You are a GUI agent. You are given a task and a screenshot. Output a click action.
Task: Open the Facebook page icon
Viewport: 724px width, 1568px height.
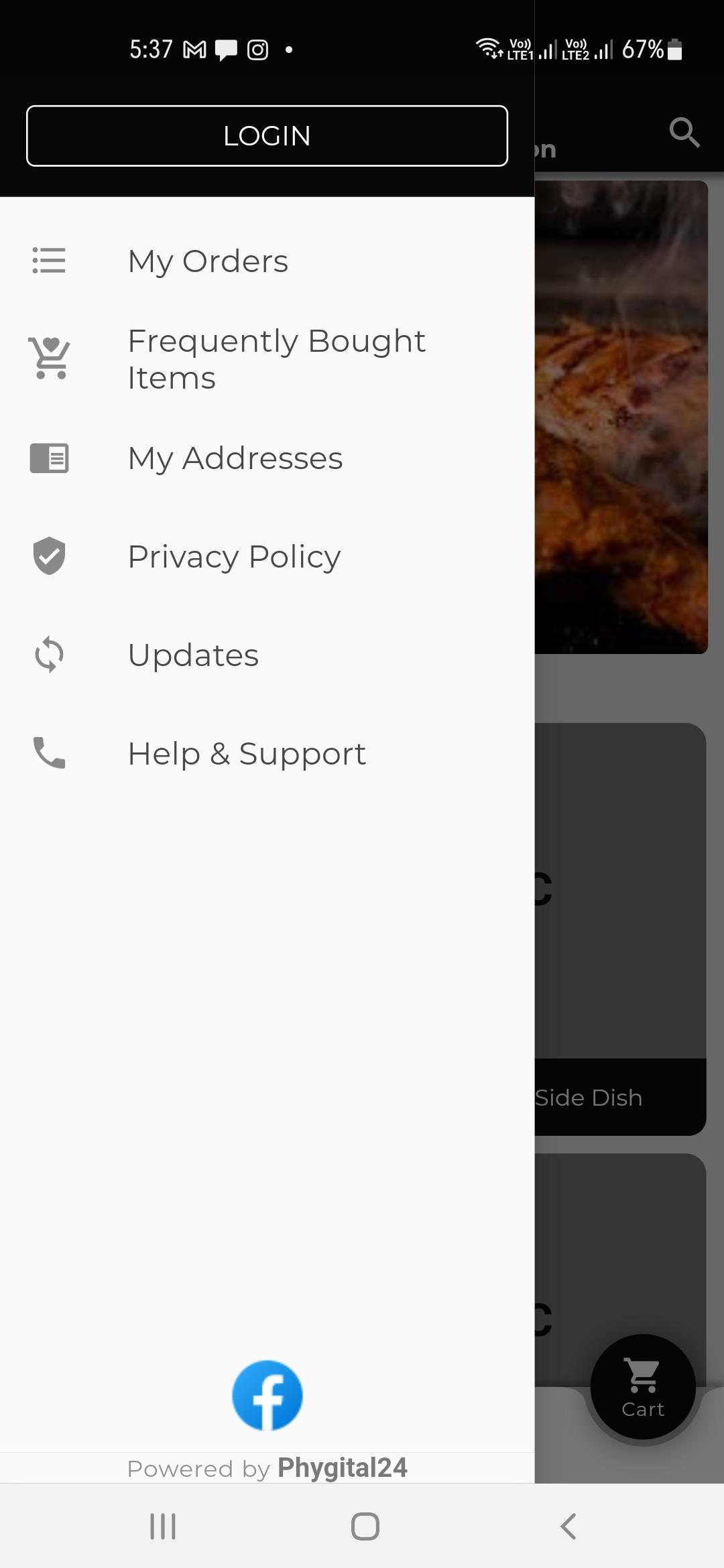[267, 1395]
